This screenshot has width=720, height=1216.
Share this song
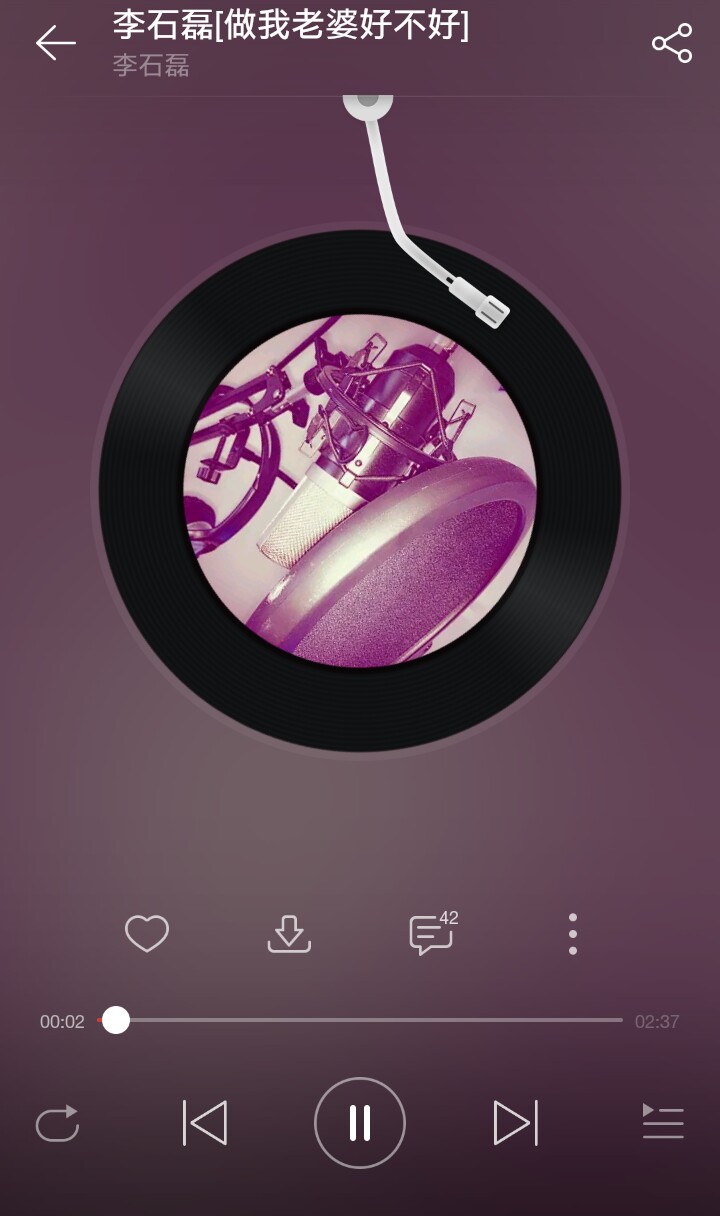coord(670,42)
